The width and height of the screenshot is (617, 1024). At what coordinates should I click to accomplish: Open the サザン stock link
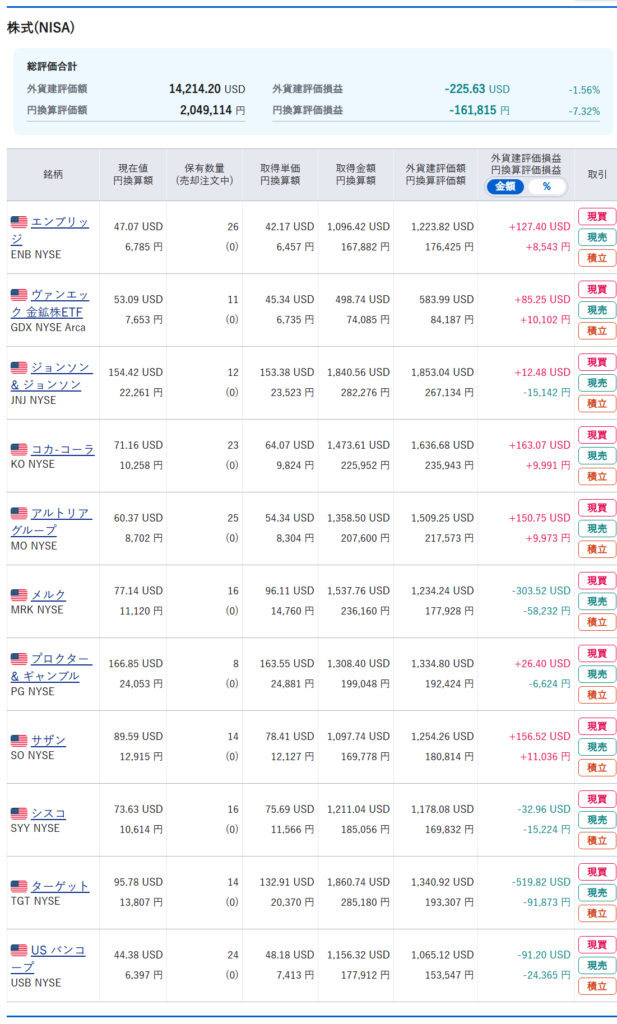48,741
